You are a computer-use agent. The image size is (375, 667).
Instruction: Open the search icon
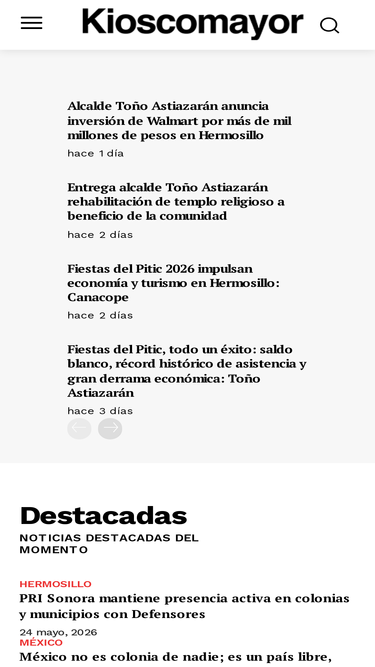click(330, 26)
